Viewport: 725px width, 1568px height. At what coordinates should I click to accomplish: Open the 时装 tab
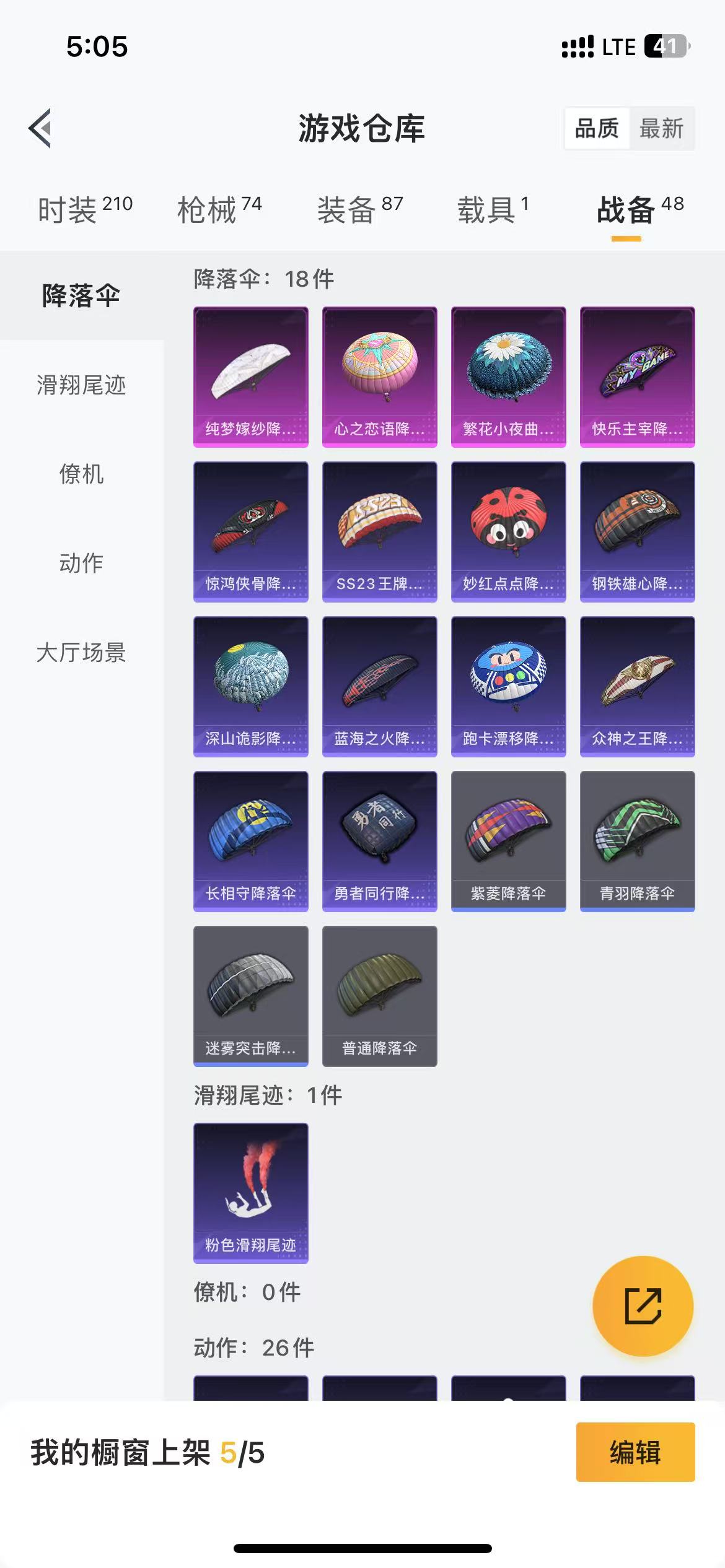[x=85, y=209]
